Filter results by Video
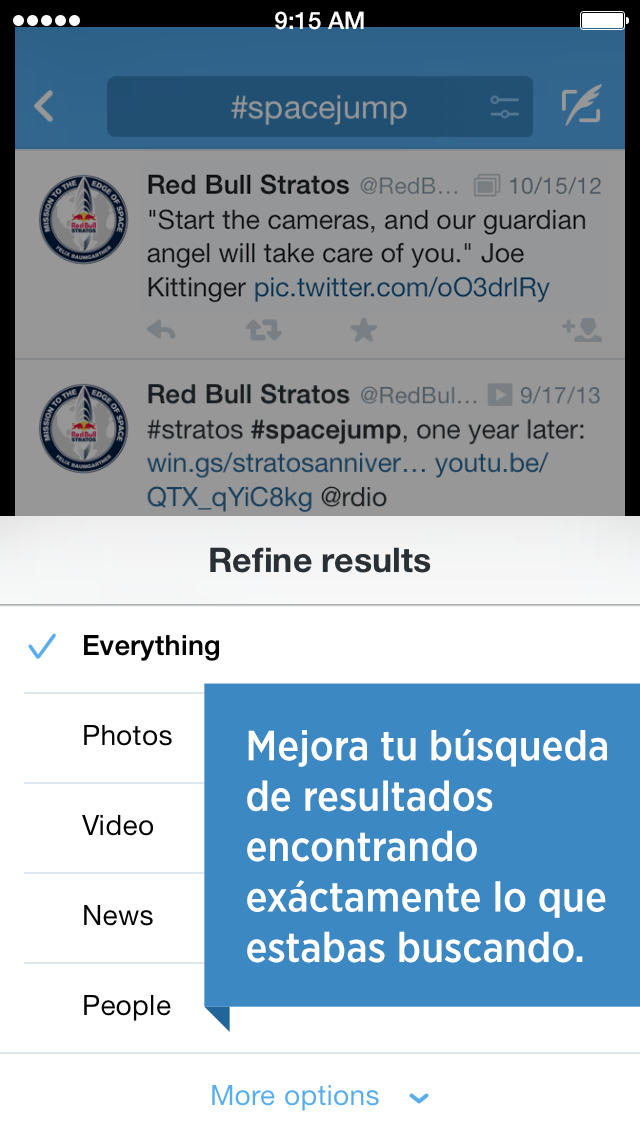This screenshot has height=1136, width=640. (118, 826)
